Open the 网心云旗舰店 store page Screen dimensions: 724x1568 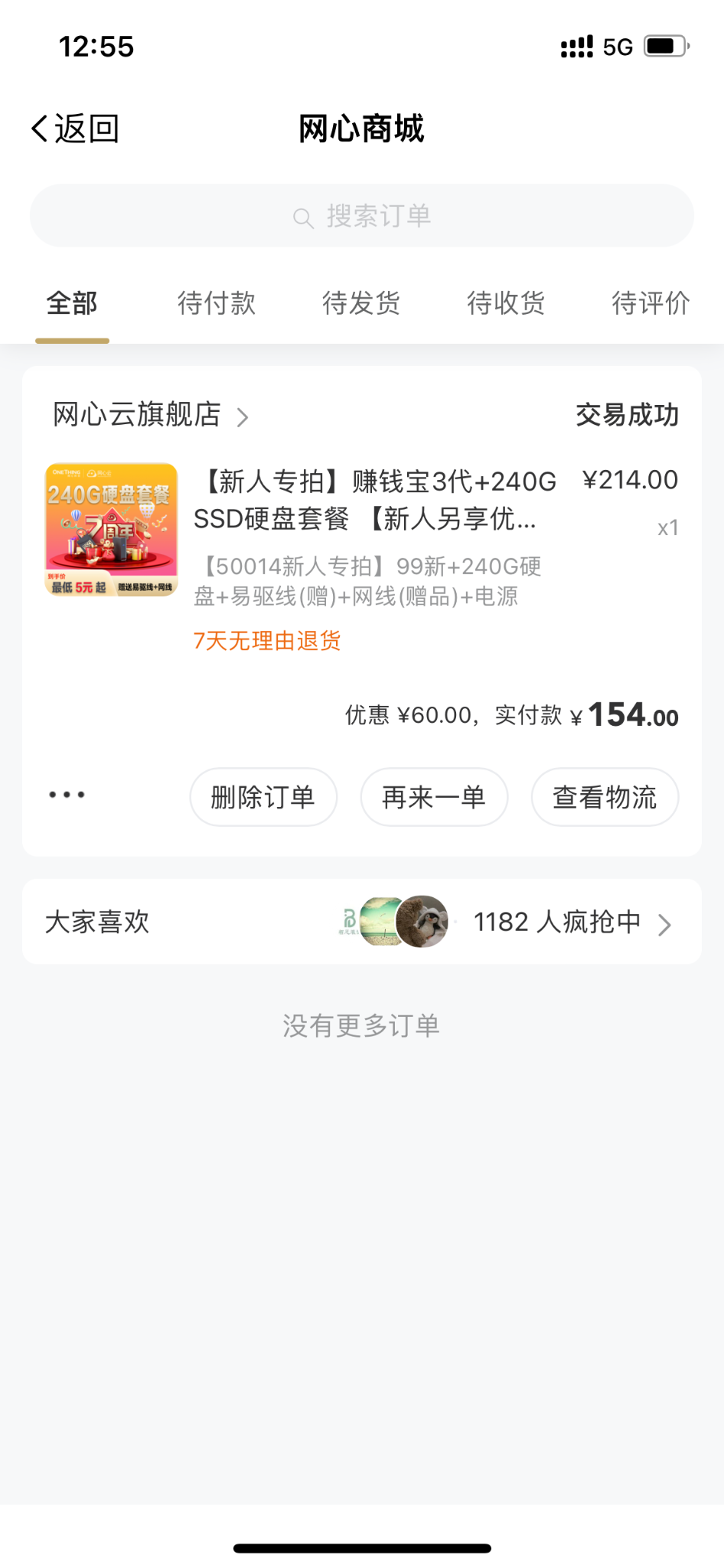pos(151,416)
